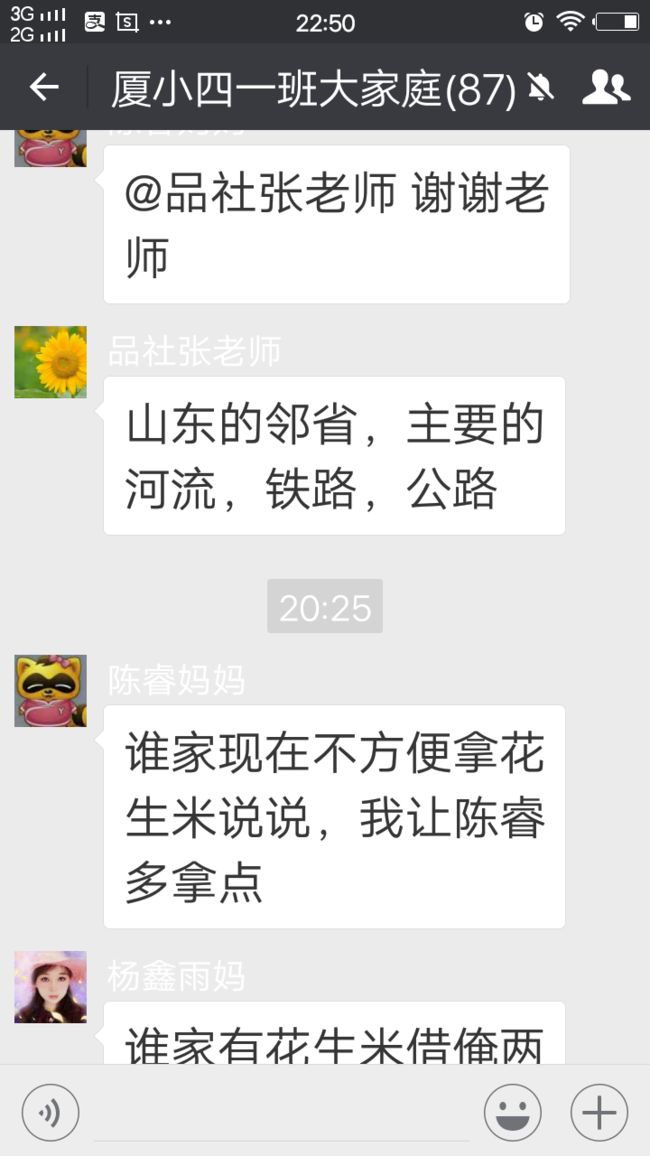Screen dimensions: 650x1156
Task: Open the group members and info icon
Action: click(606, 87)
